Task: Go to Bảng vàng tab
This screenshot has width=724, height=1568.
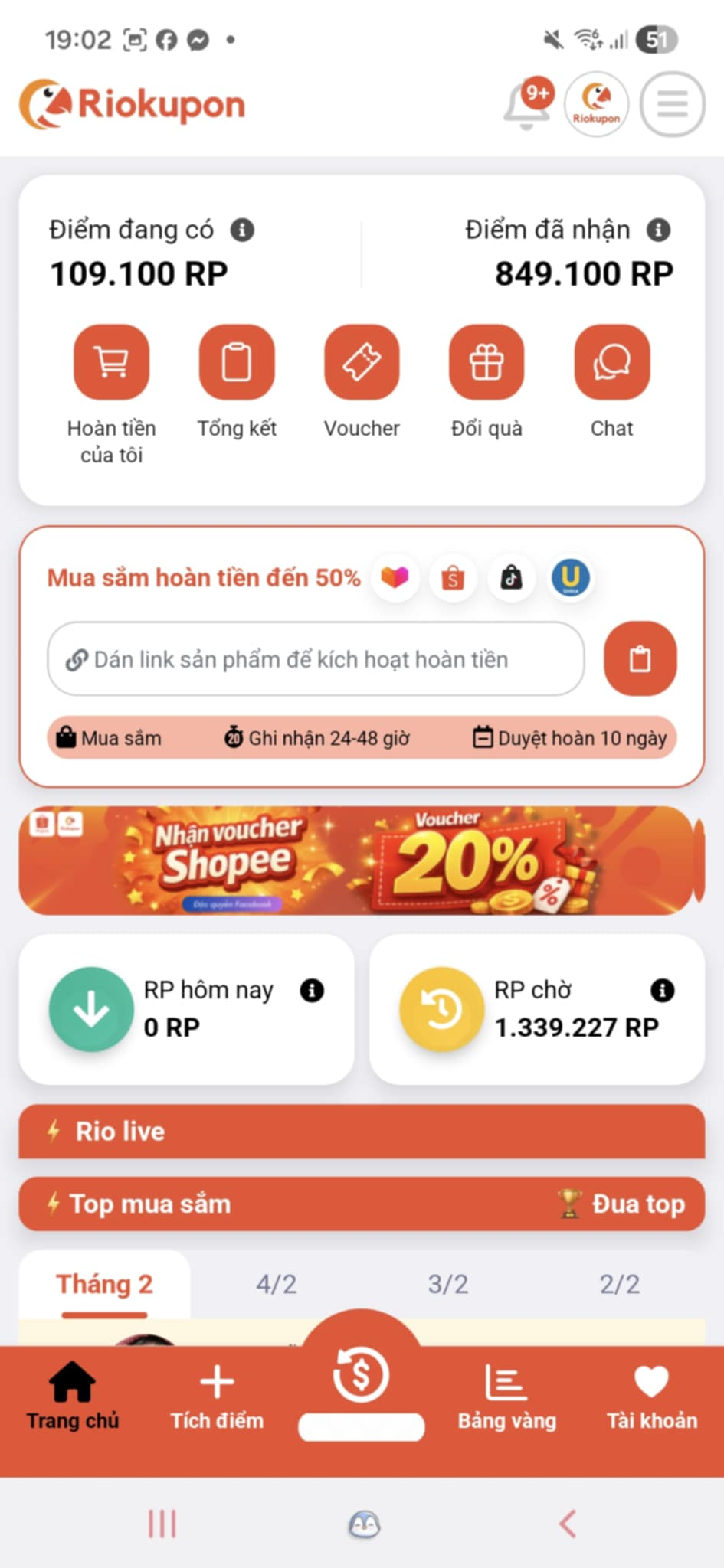Action: click(506, 1397)
